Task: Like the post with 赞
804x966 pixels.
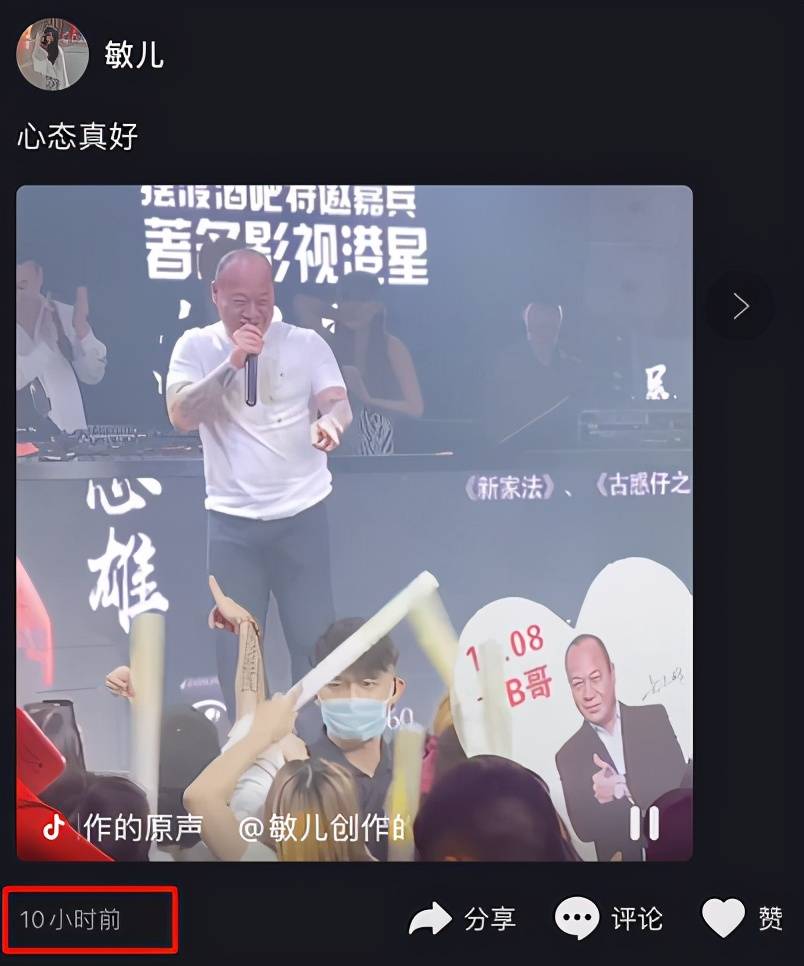Action: pyautogui.click(x=742, y=917)
